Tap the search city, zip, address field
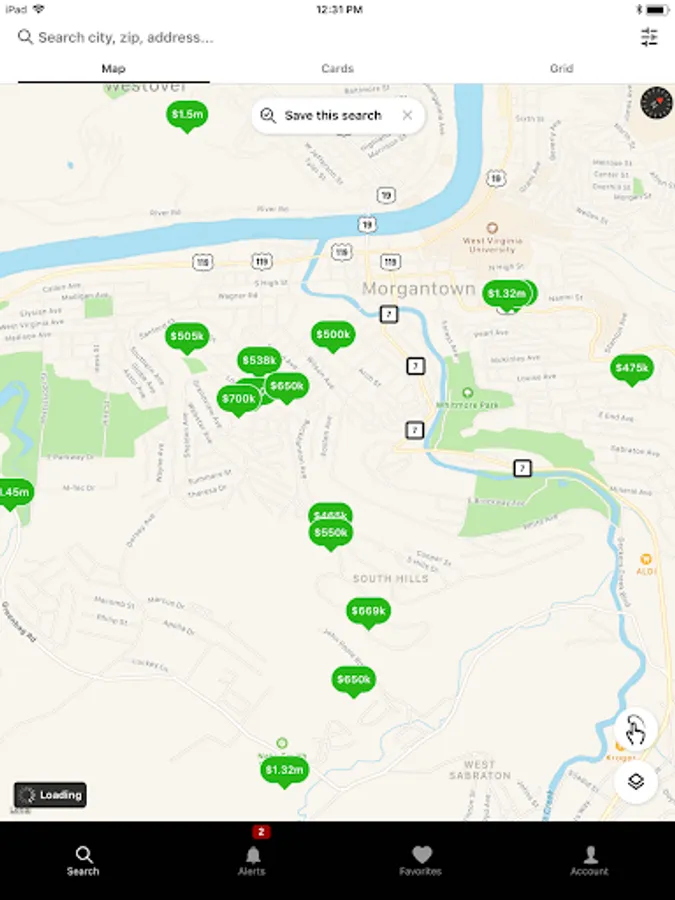Screen dimensions: 675x900 tap(300, 37)
